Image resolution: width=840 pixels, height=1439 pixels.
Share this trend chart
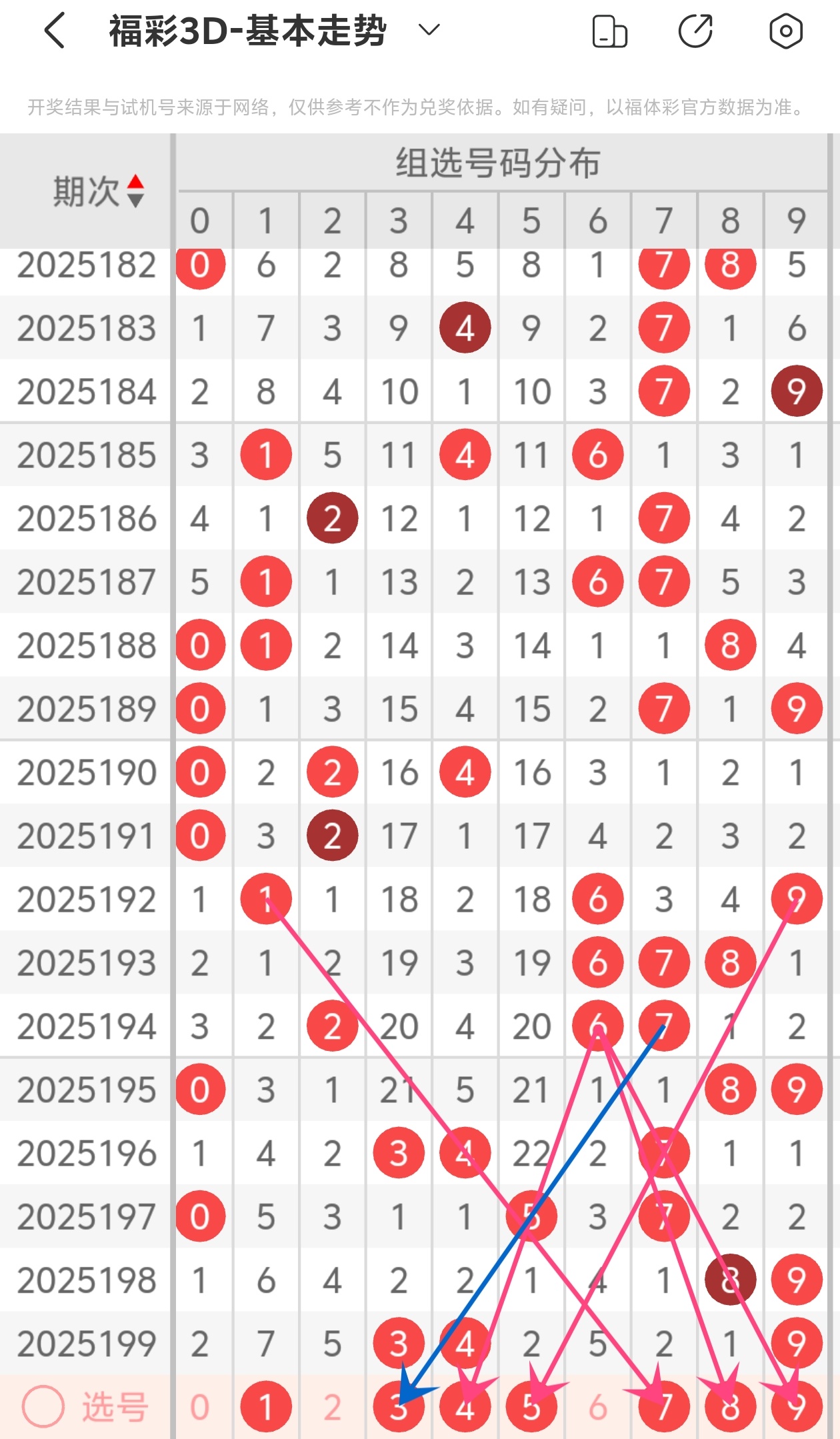[x=695, y=31]
